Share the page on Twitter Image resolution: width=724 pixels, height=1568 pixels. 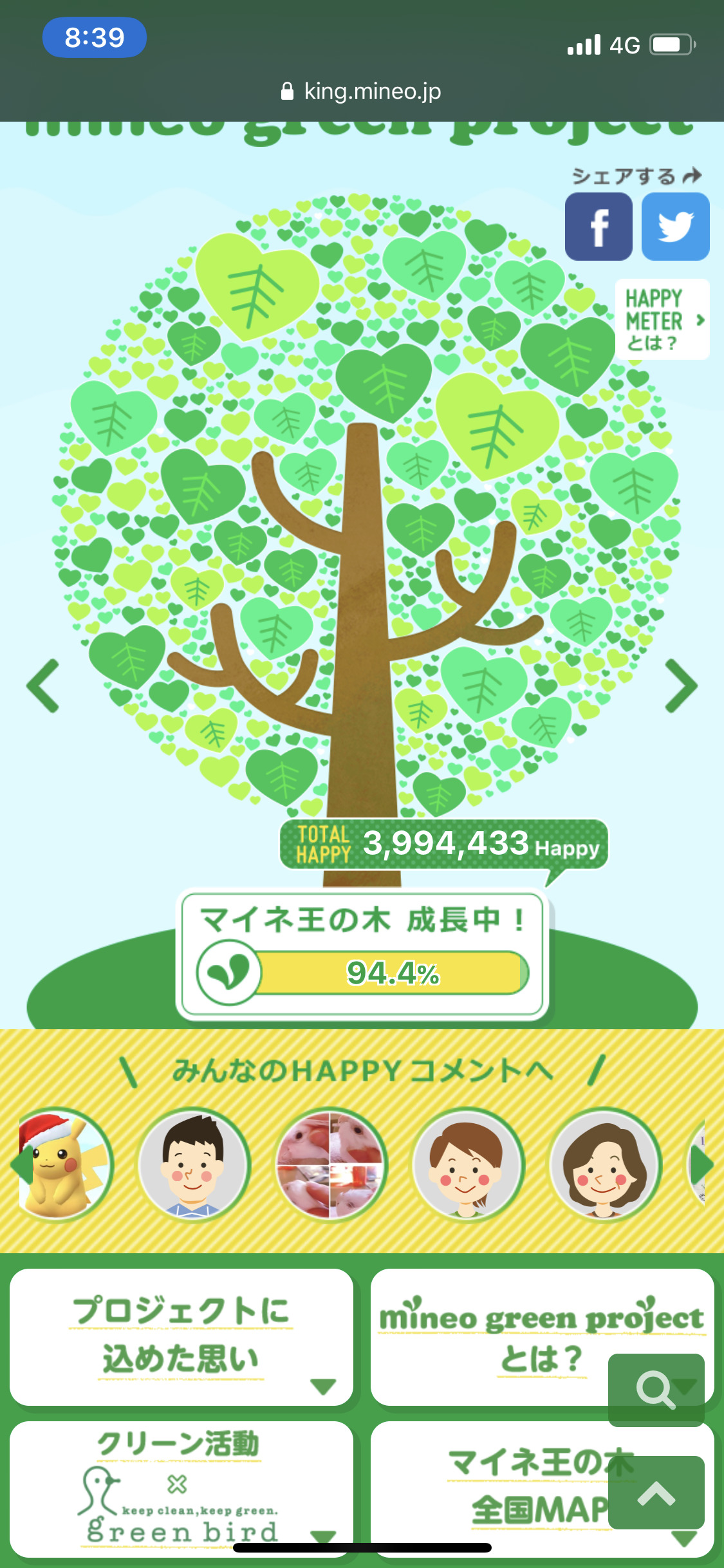click(675, 227)
